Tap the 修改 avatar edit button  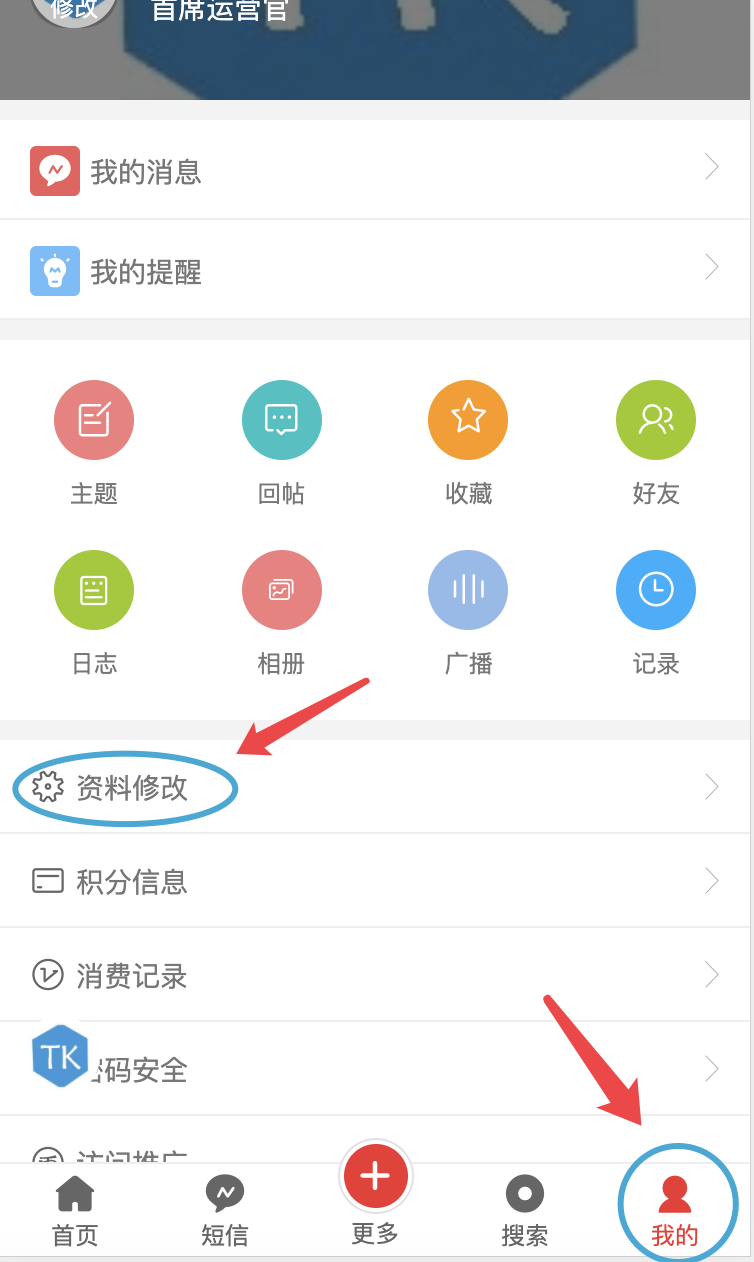pyautogui.click(x=74, y=10)
